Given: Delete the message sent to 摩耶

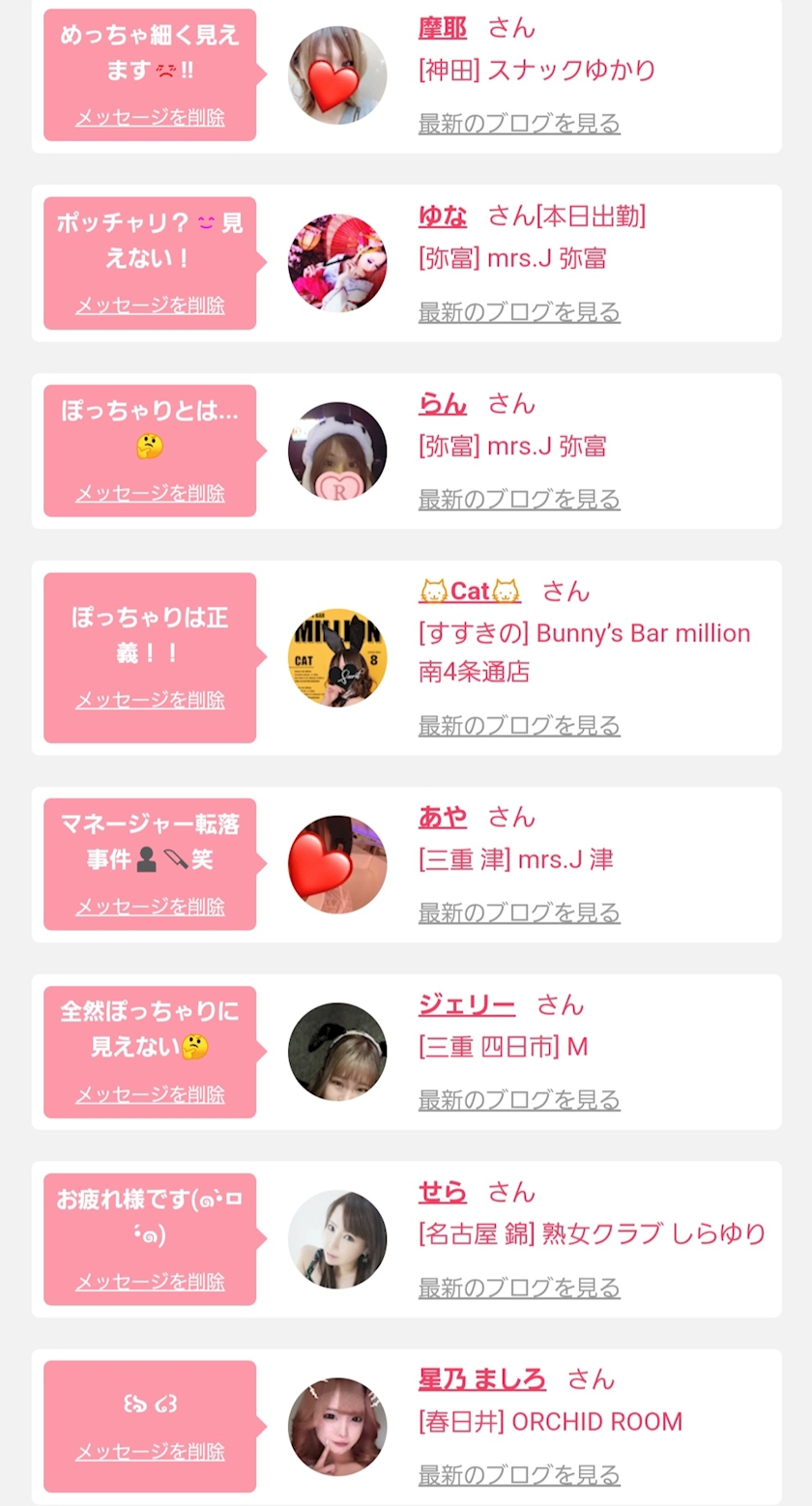Looking at the screenshot, I should point(150,118).
